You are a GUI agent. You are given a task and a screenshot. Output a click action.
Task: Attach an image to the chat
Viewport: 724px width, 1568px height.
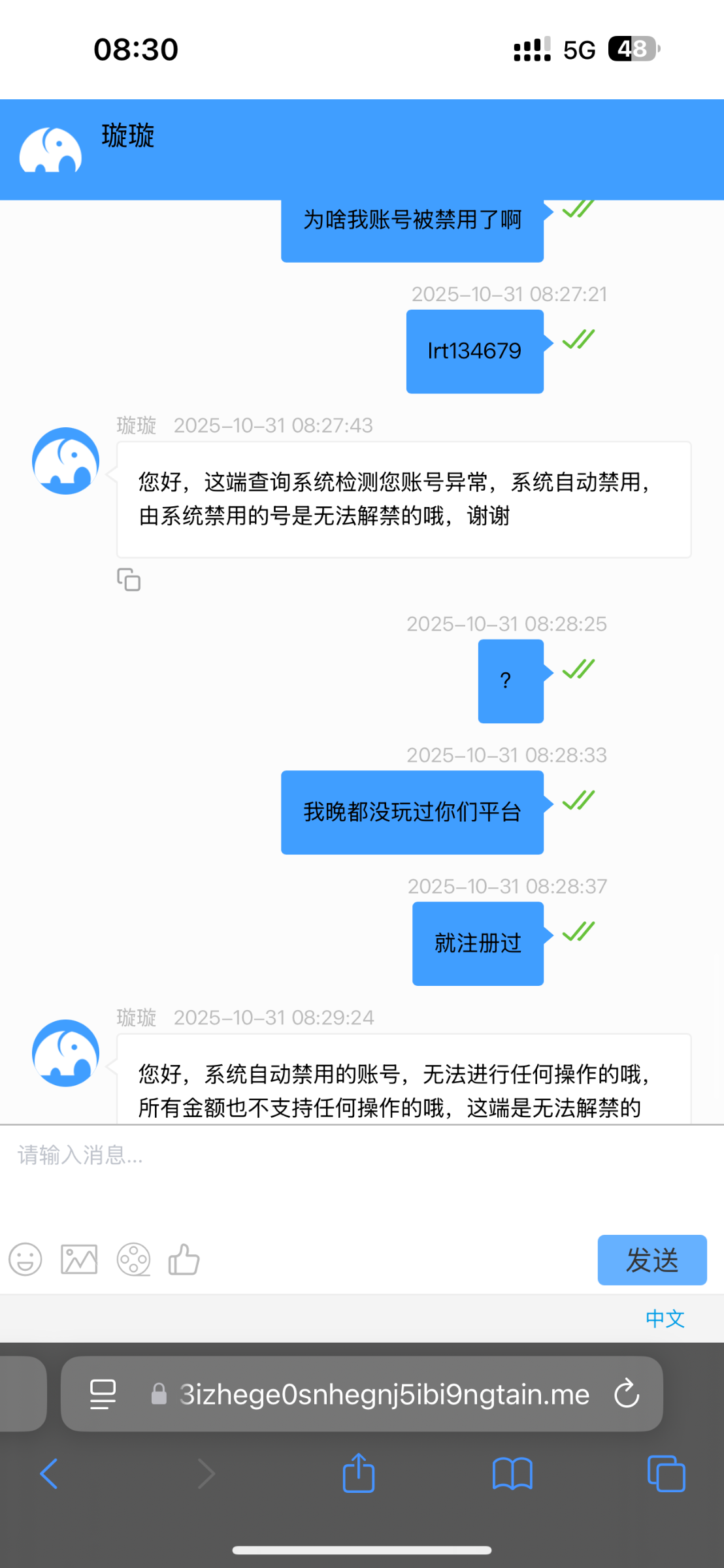point(79,1259)
